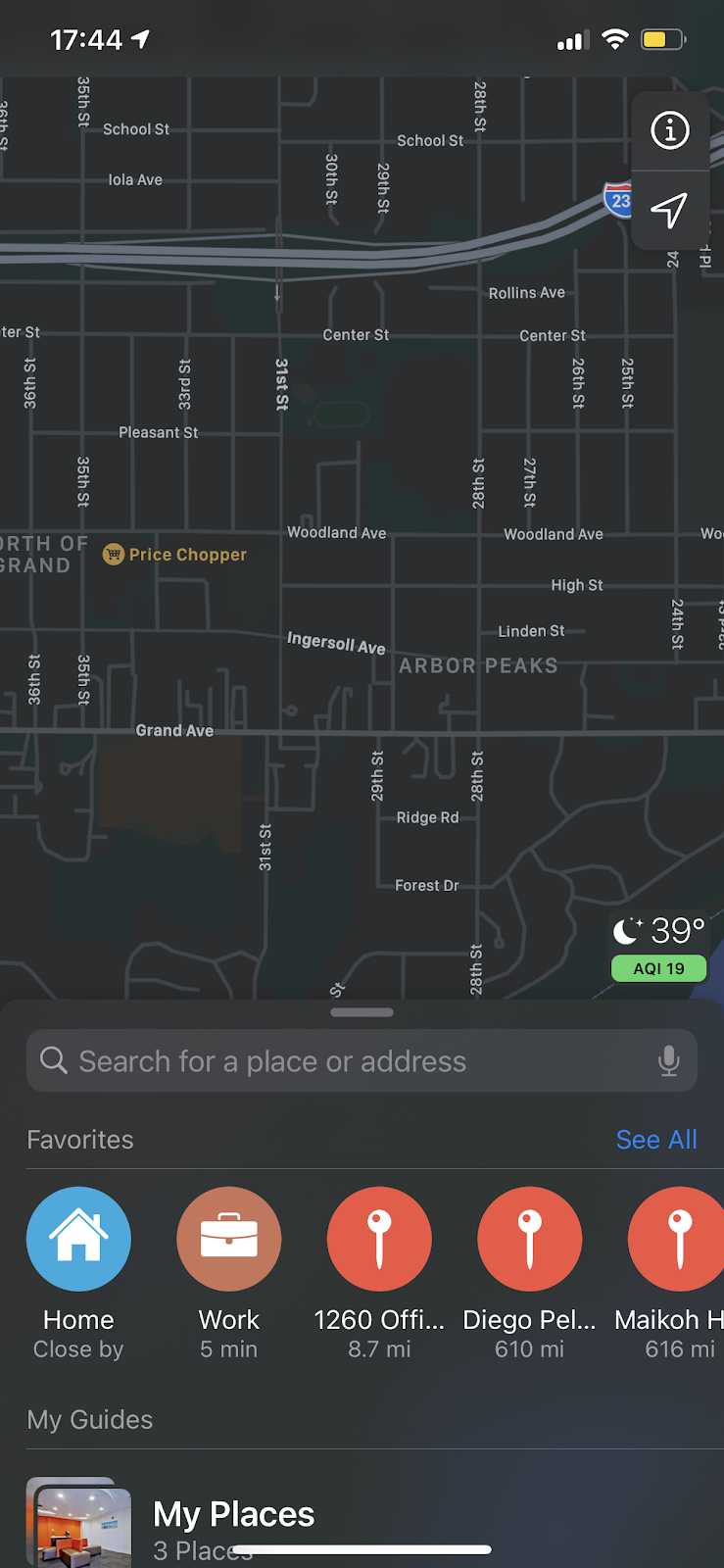Select the Work favorite

point(228,1239)
